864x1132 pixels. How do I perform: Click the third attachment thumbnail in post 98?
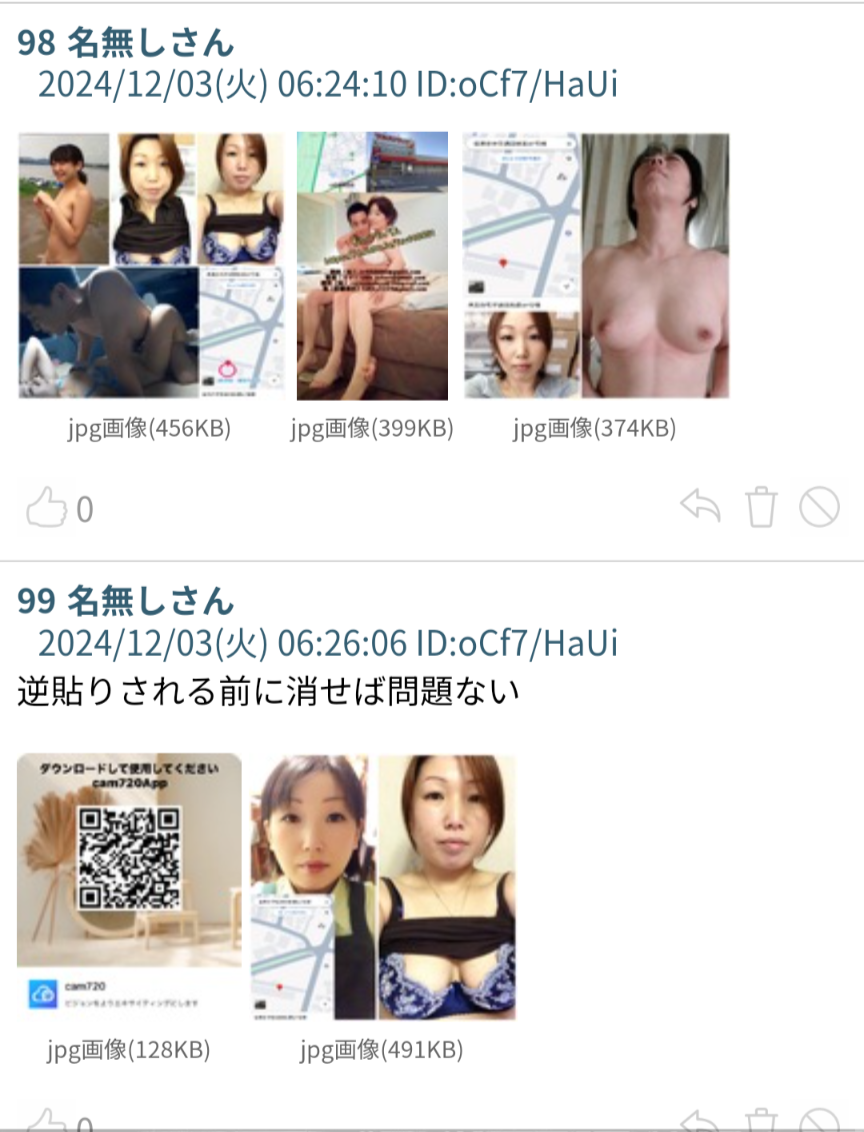[595, 265]
